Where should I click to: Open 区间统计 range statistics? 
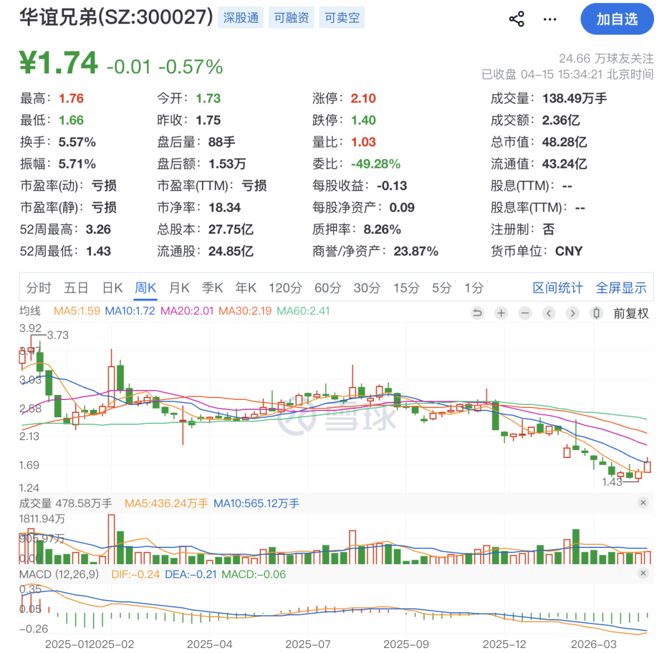tap(558, 288)
